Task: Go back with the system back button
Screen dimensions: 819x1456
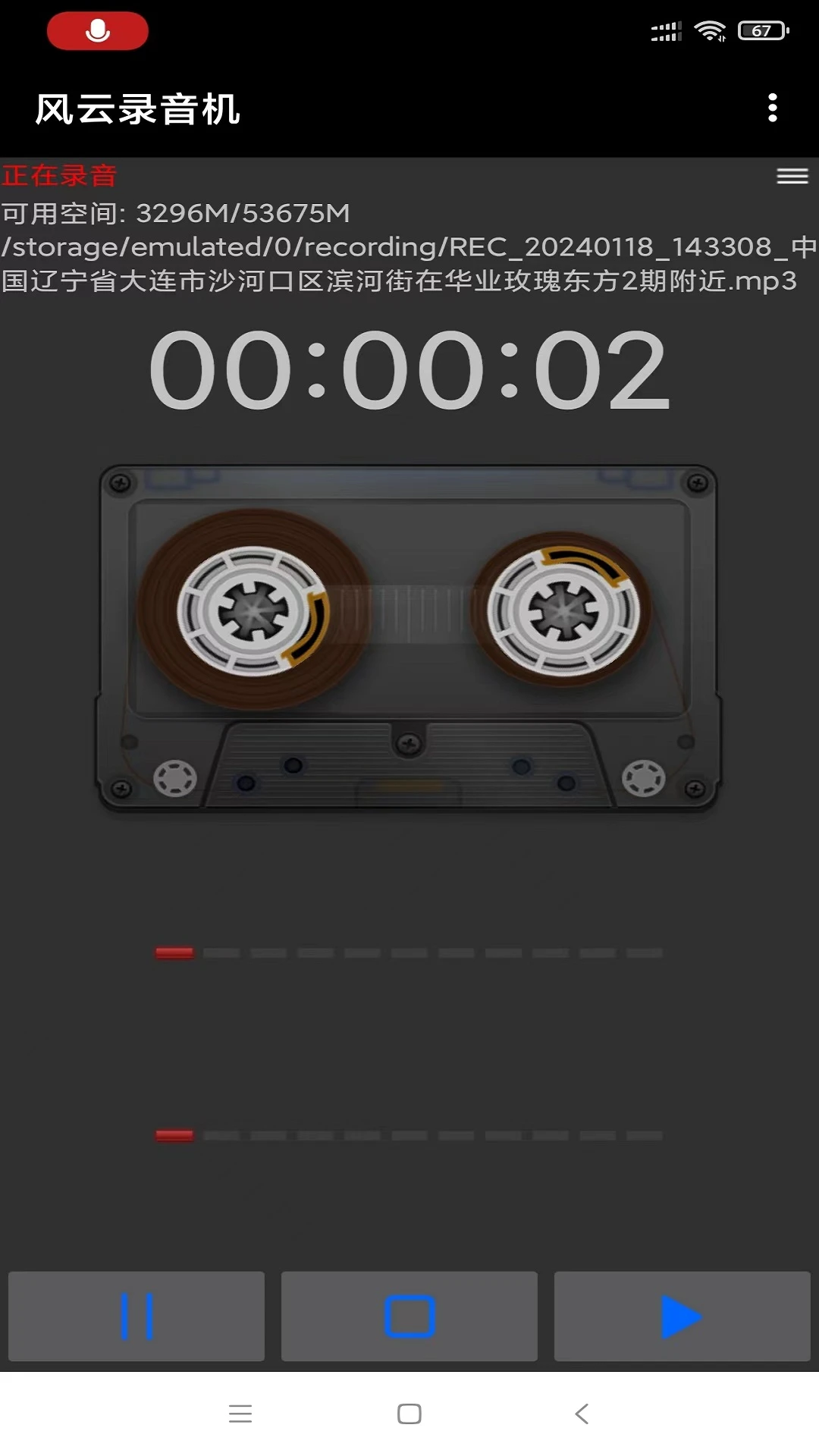Action: coord(582,1414)
